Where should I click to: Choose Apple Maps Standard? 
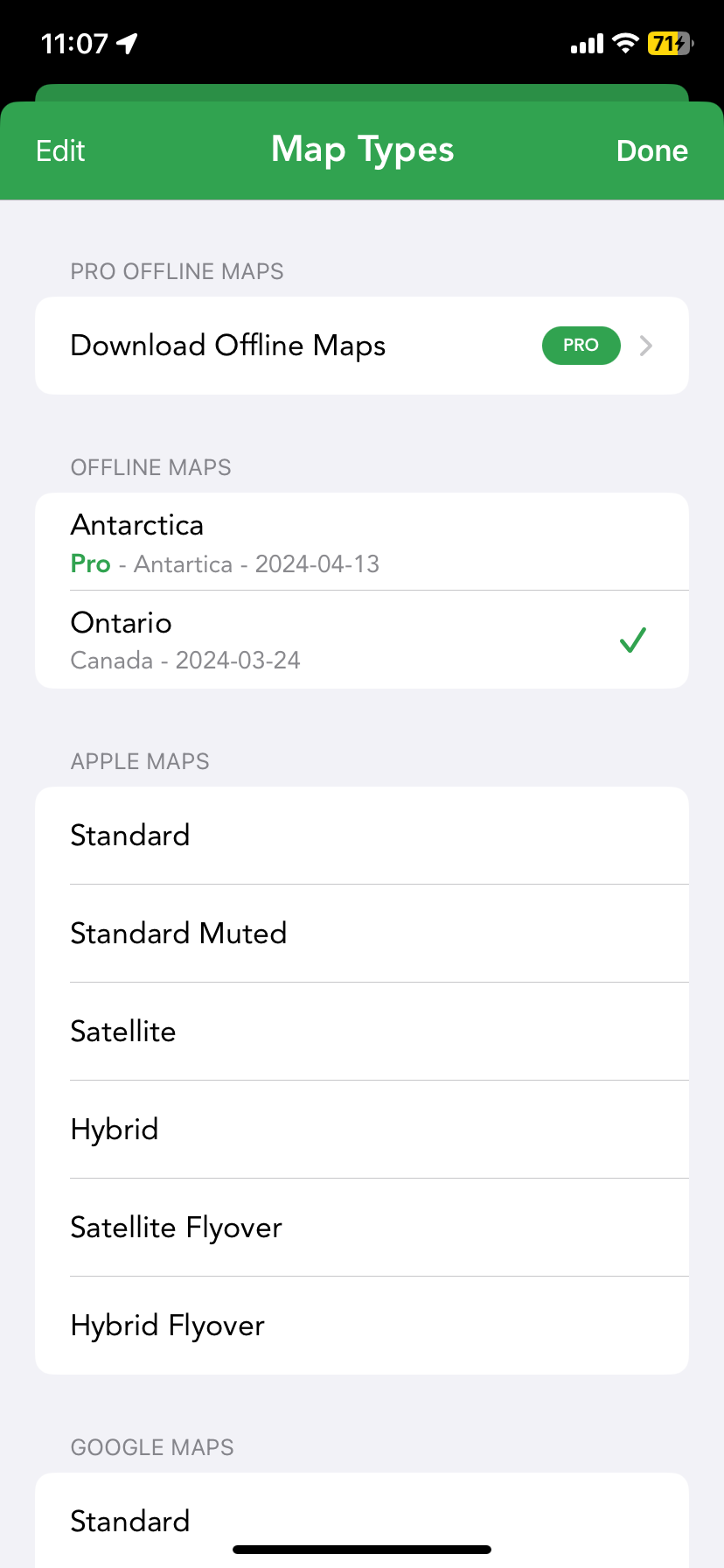pyautogui.click(x=362, y=836)
